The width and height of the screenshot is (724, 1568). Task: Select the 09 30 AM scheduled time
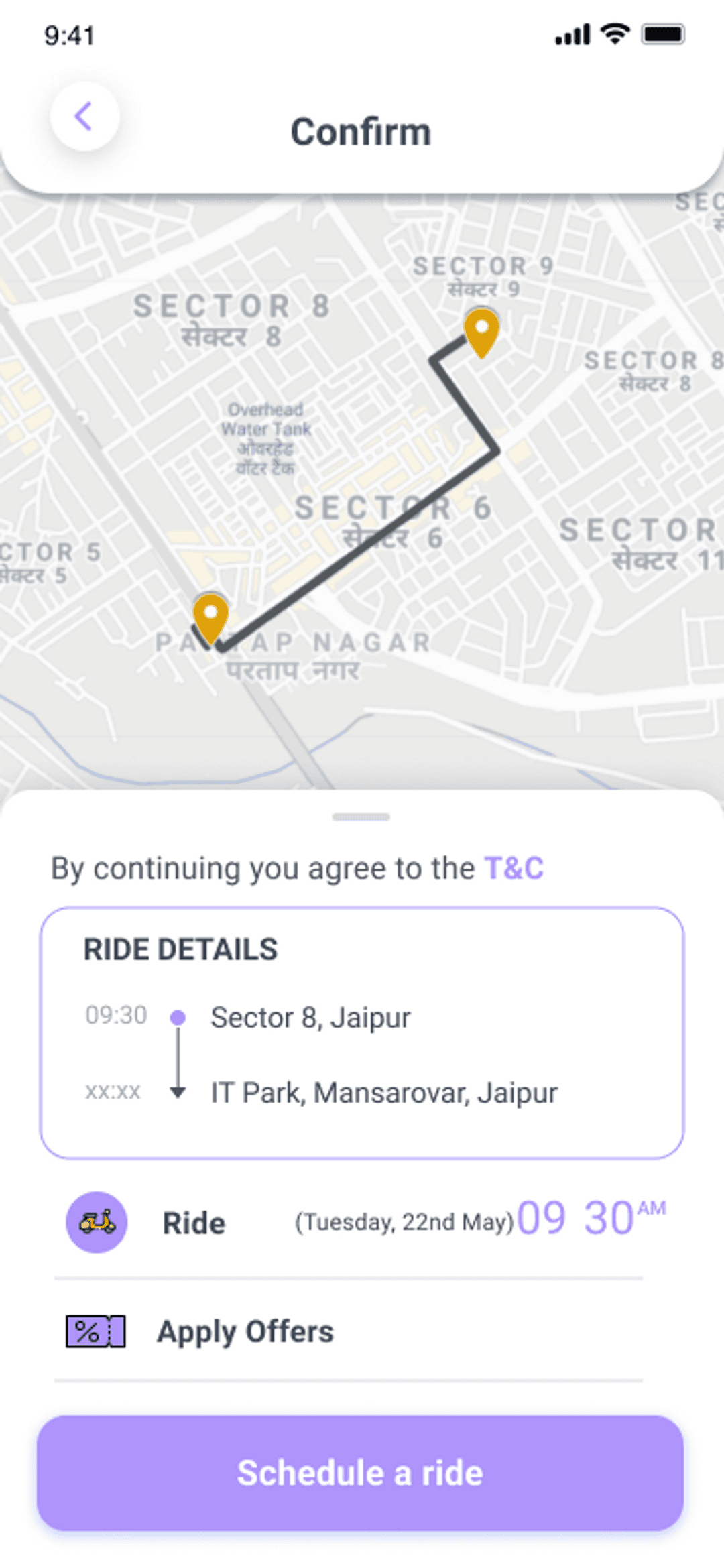[589, 1219]
